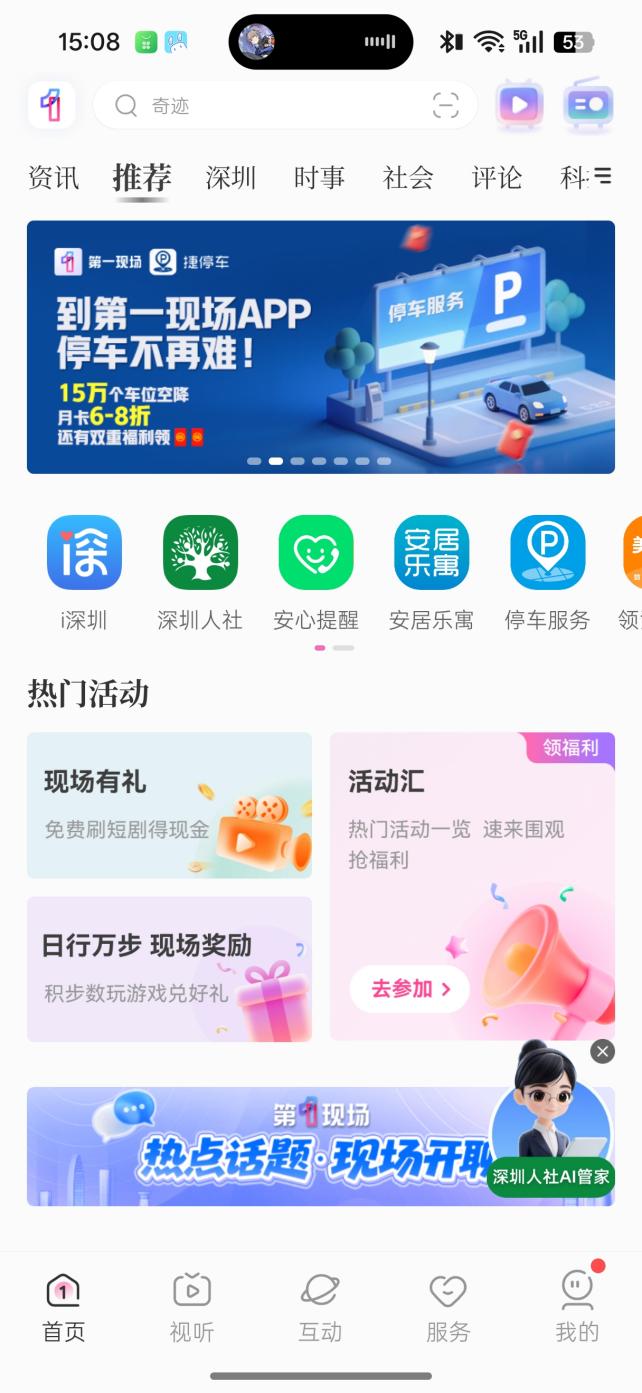642x1393 pixels.
Task: Open the 现场有礼 activity card
Action: coord(169,805)
